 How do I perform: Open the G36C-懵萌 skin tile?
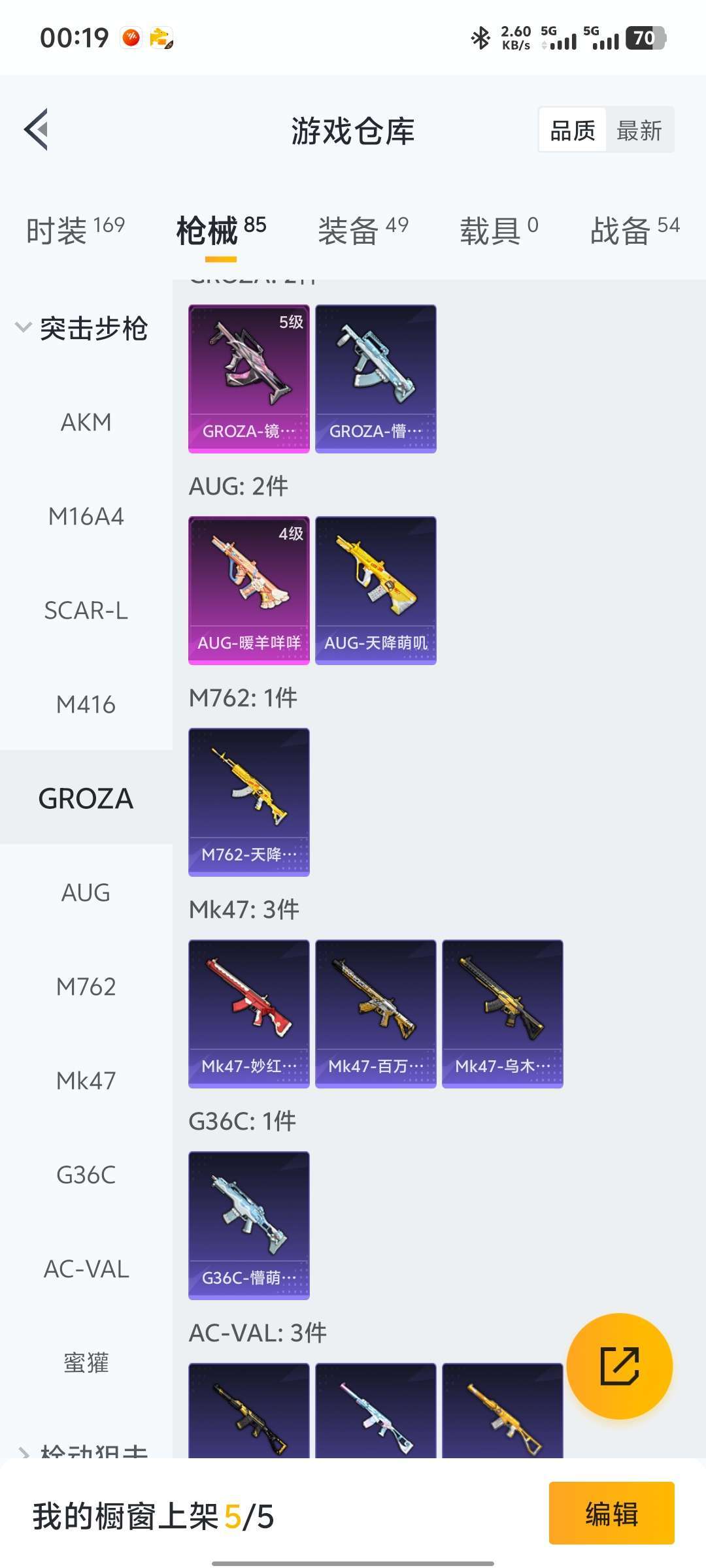pyautogui.click(x=249, y=1226)
